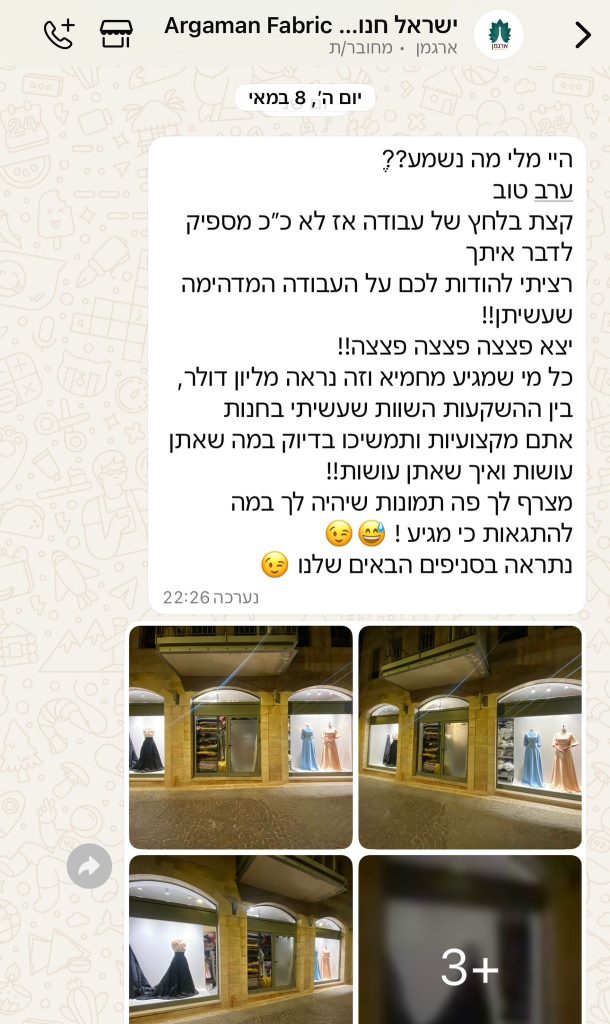
Task: View the 3+ additional photos
Action: (470, 938)
